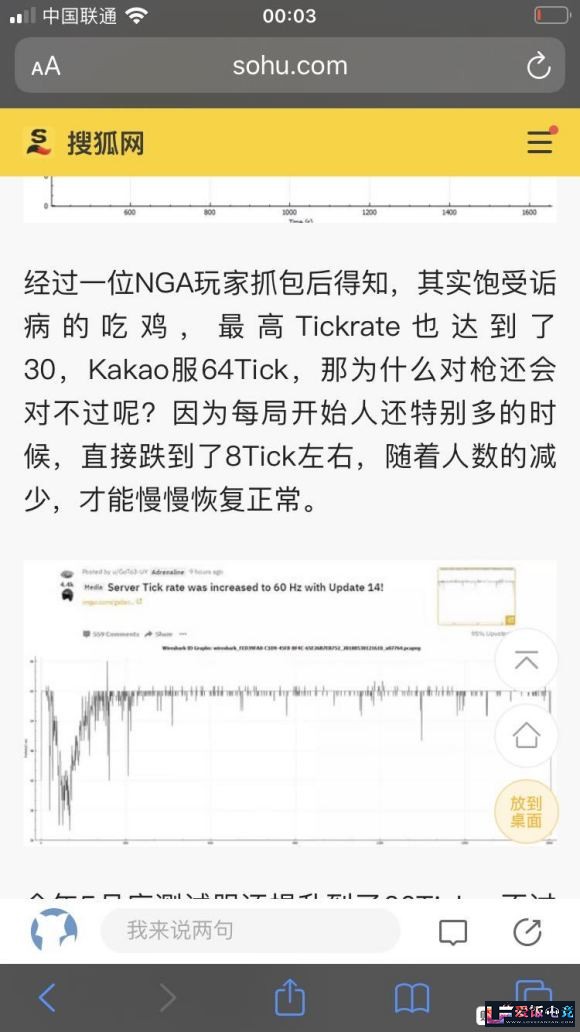580x1032 pixels.
Task: View the article comments
Action: [453, 931]
